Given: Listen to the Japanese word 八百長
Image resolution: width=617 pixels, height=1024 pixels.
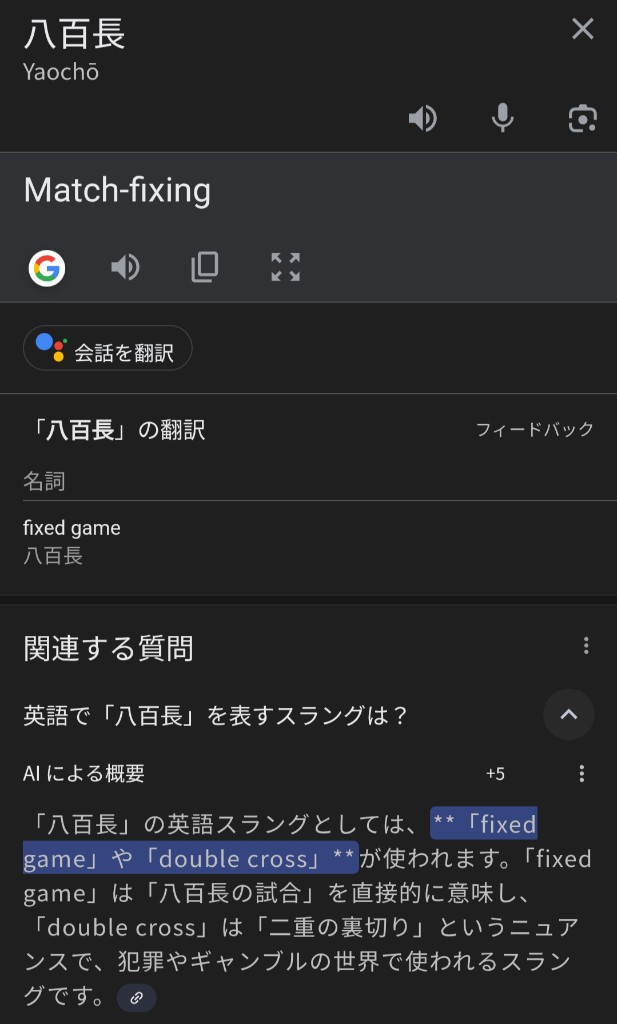Looking at the screenshot, I should [x=423, y=119].
